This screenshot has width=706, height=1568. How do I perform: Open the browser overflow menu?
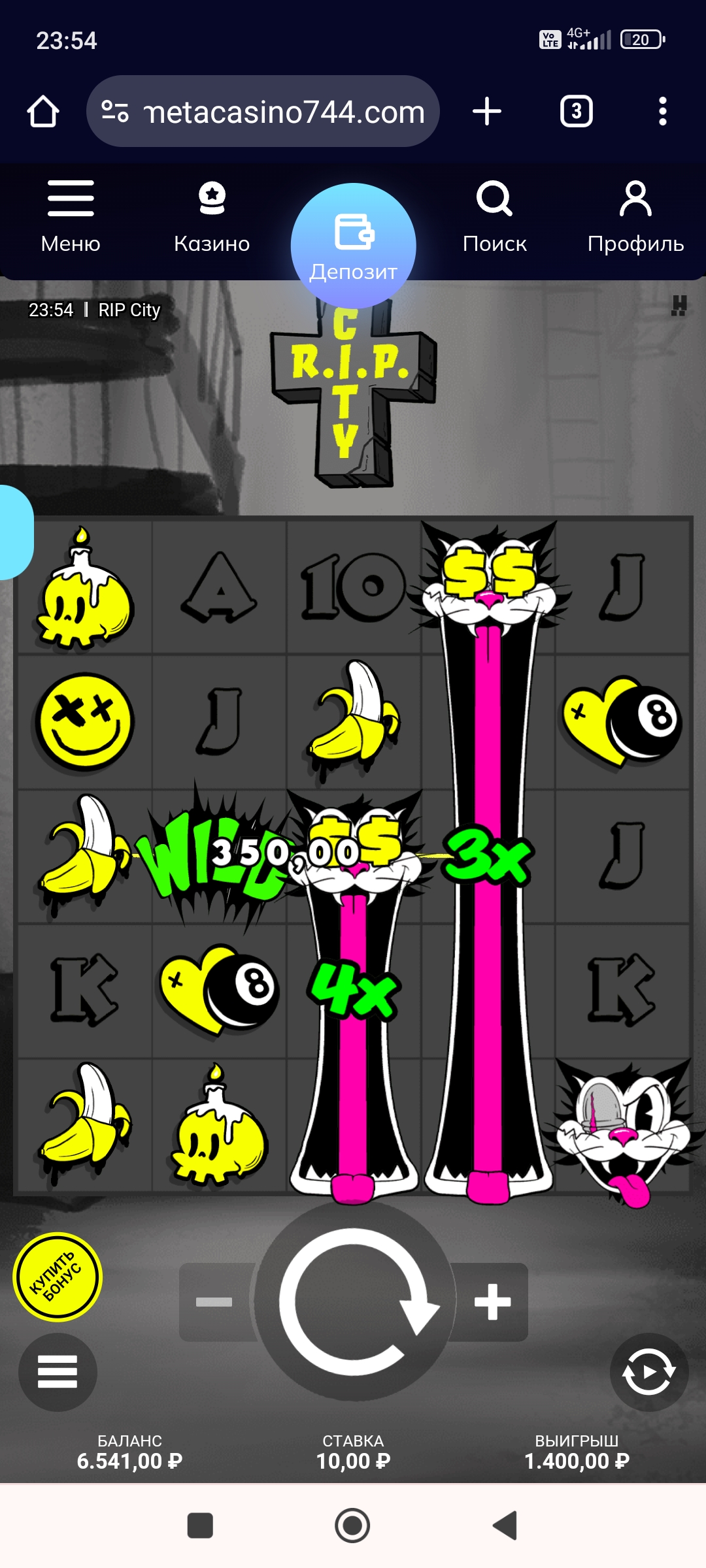point(662,112)
